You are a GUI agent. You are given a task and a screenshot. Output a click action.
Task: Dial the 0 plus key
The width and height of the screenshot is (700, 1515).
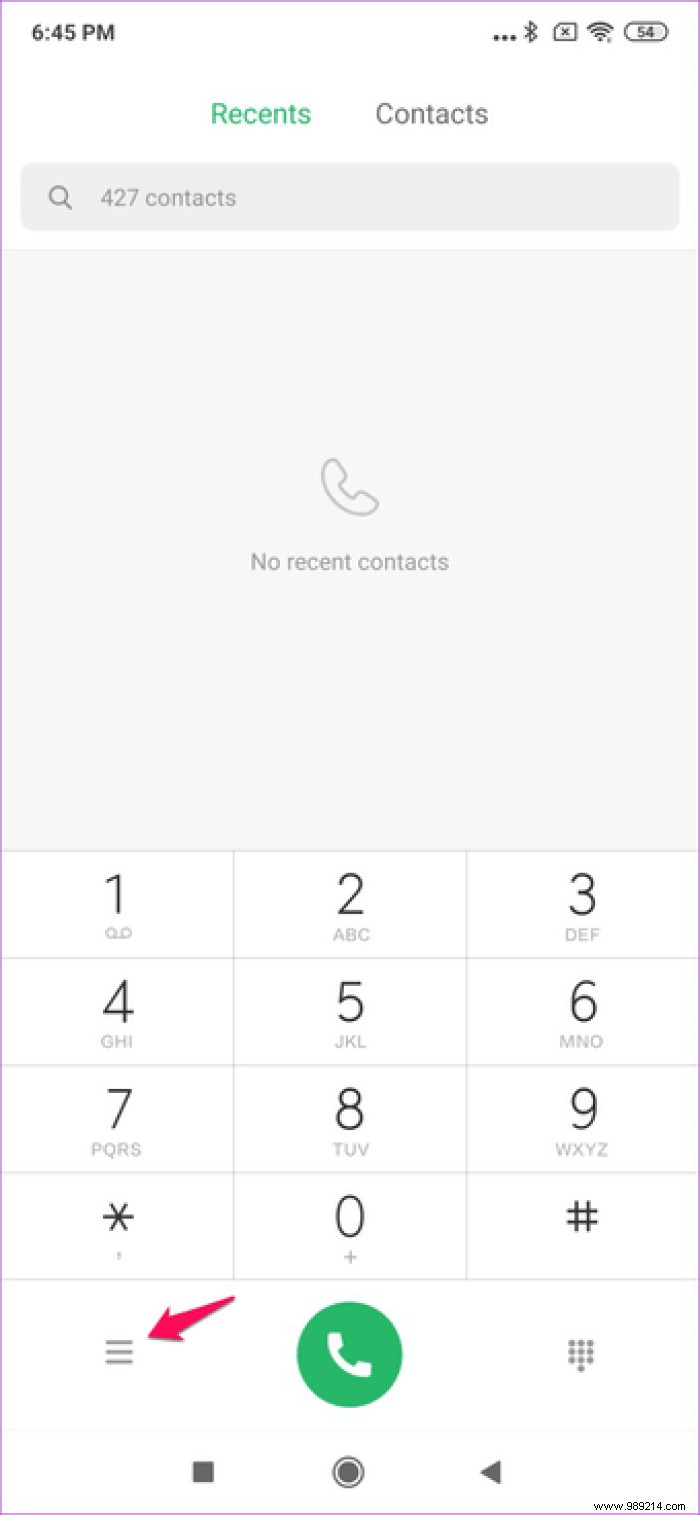click(350, 1225)
